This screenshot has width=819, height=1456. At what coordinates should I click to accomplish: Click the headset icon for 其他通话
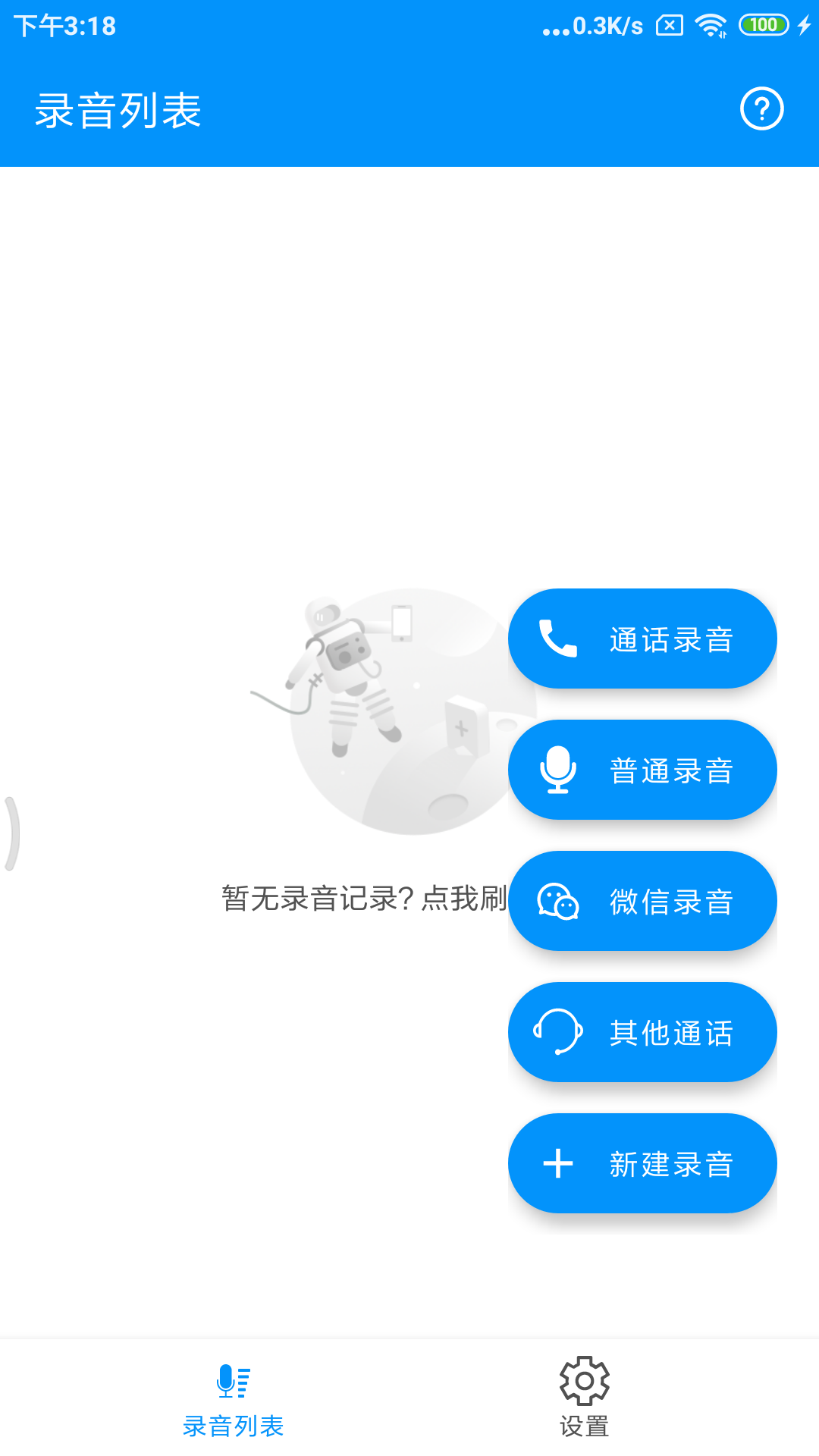[557, 1032]
